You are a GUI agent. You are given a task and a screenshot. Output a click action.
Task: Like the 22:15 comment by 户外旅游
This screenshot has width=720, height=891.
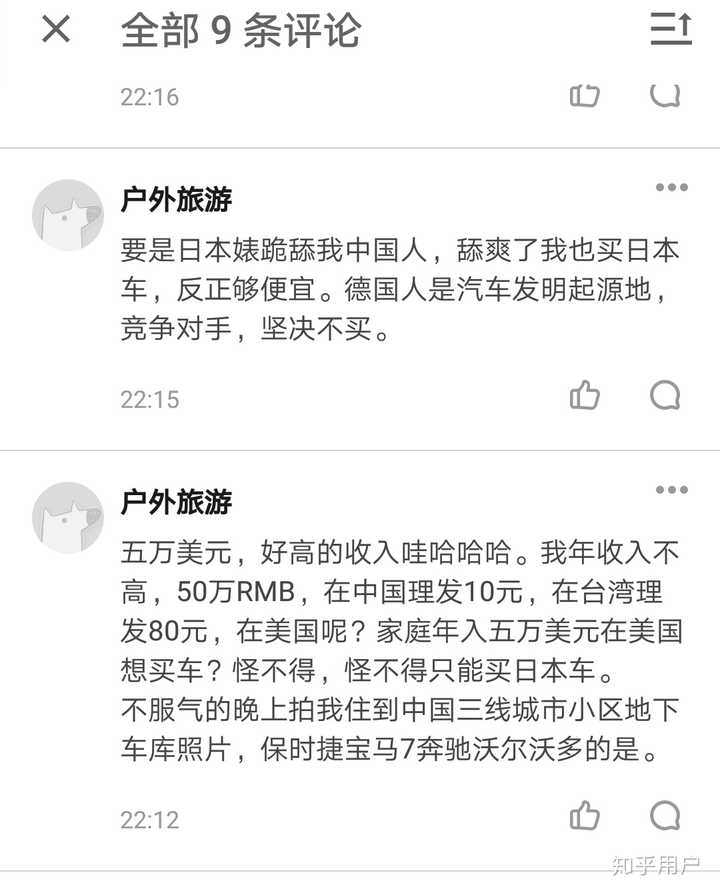(585, 396)
